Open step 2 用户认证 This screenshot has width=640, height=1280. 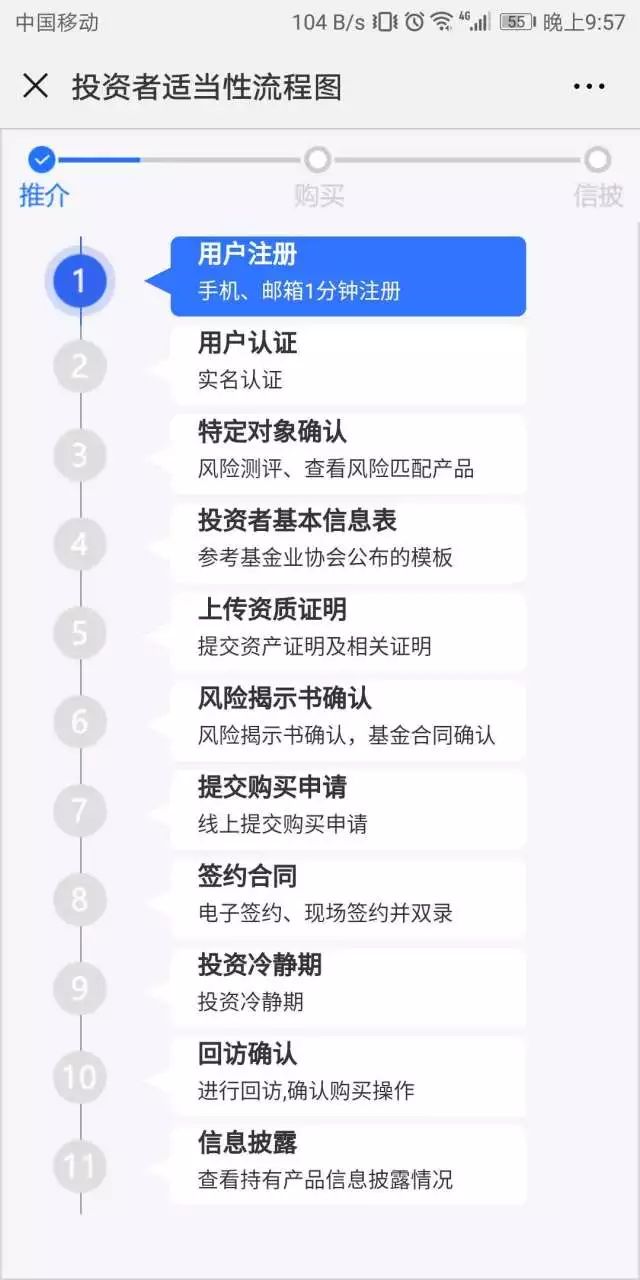[347, 364]
